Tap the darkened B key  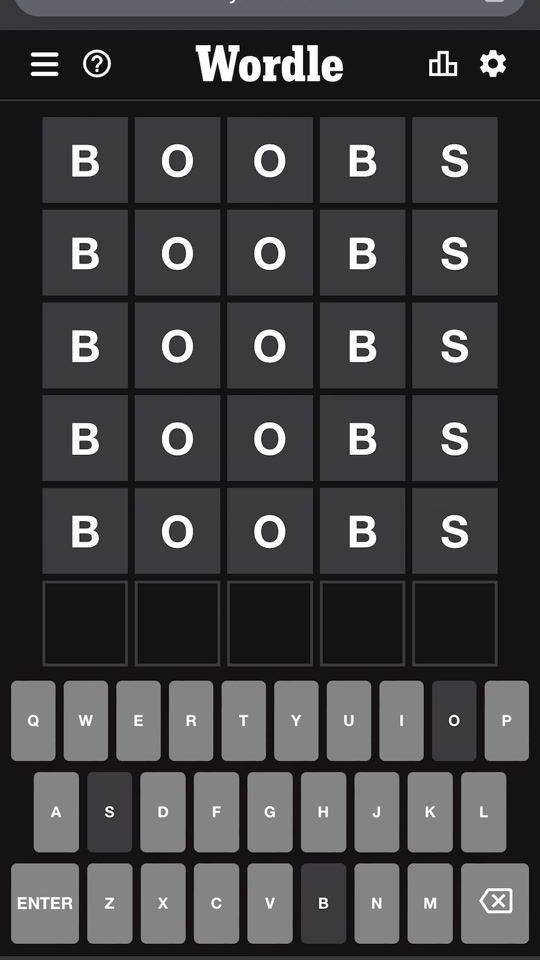tap(323, 903)
